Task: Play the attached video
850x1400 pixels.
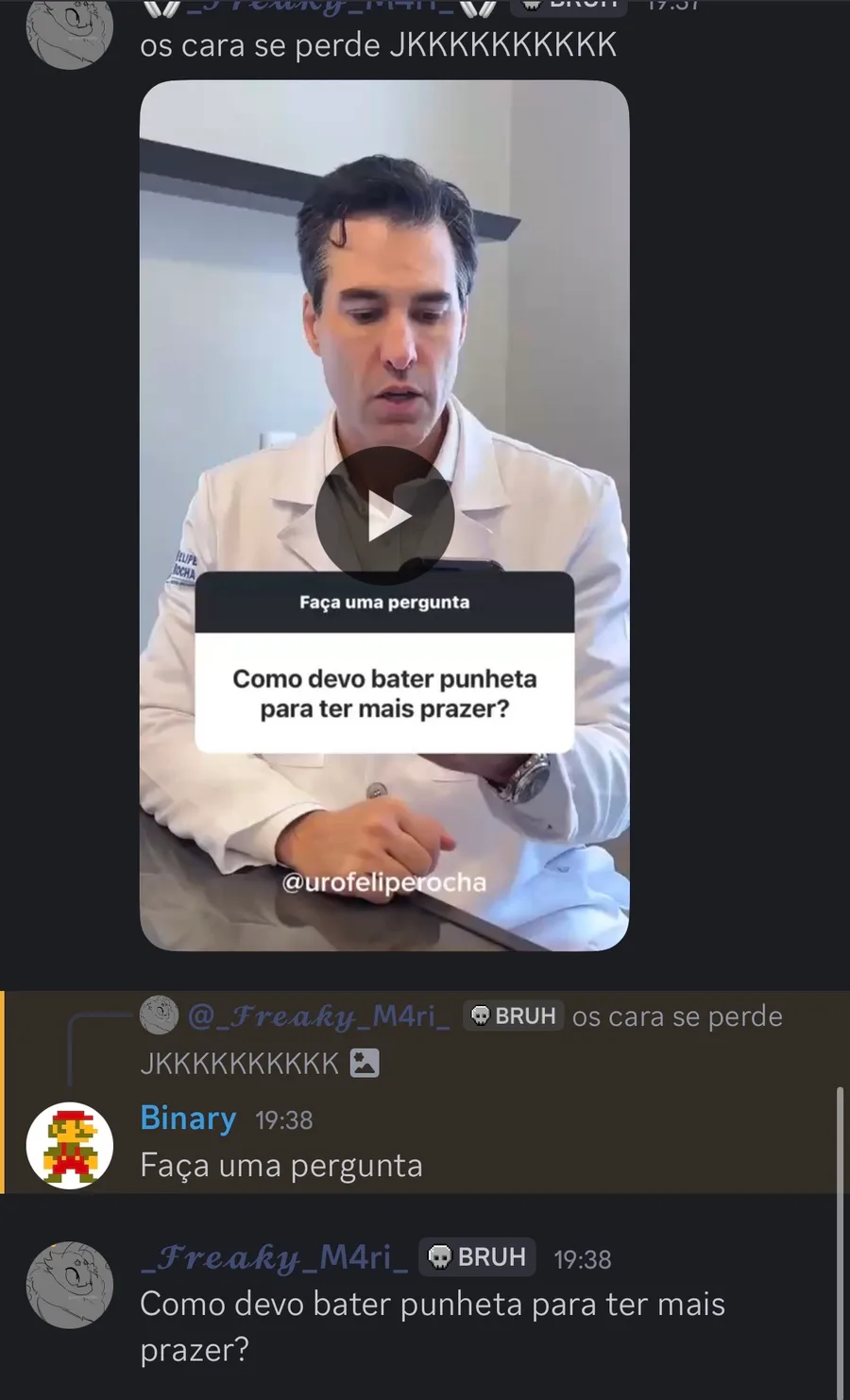Action: pos(384,516)
